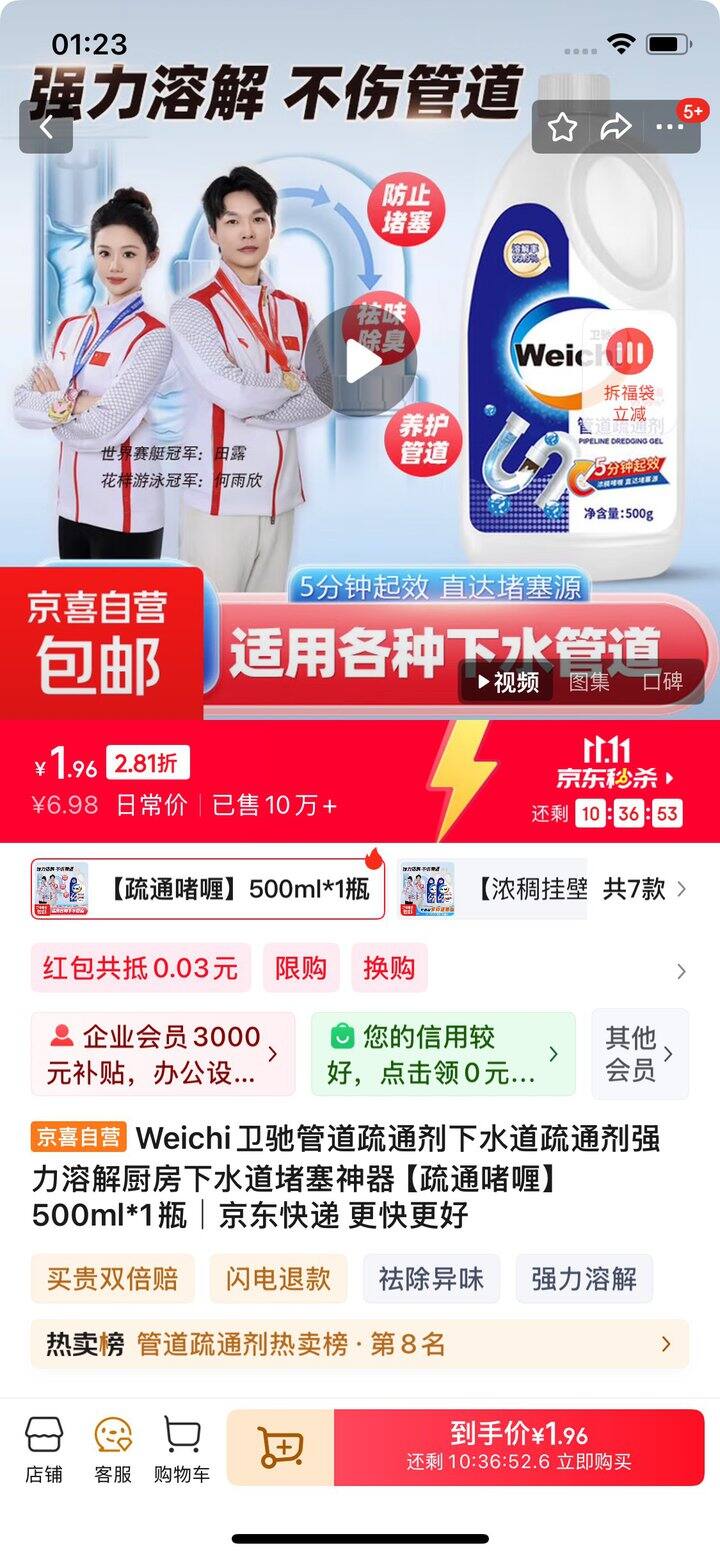Viewport: 720px width, 1559px height.
Task: Add this product to favorites
Action: click(x=562, y=127)
